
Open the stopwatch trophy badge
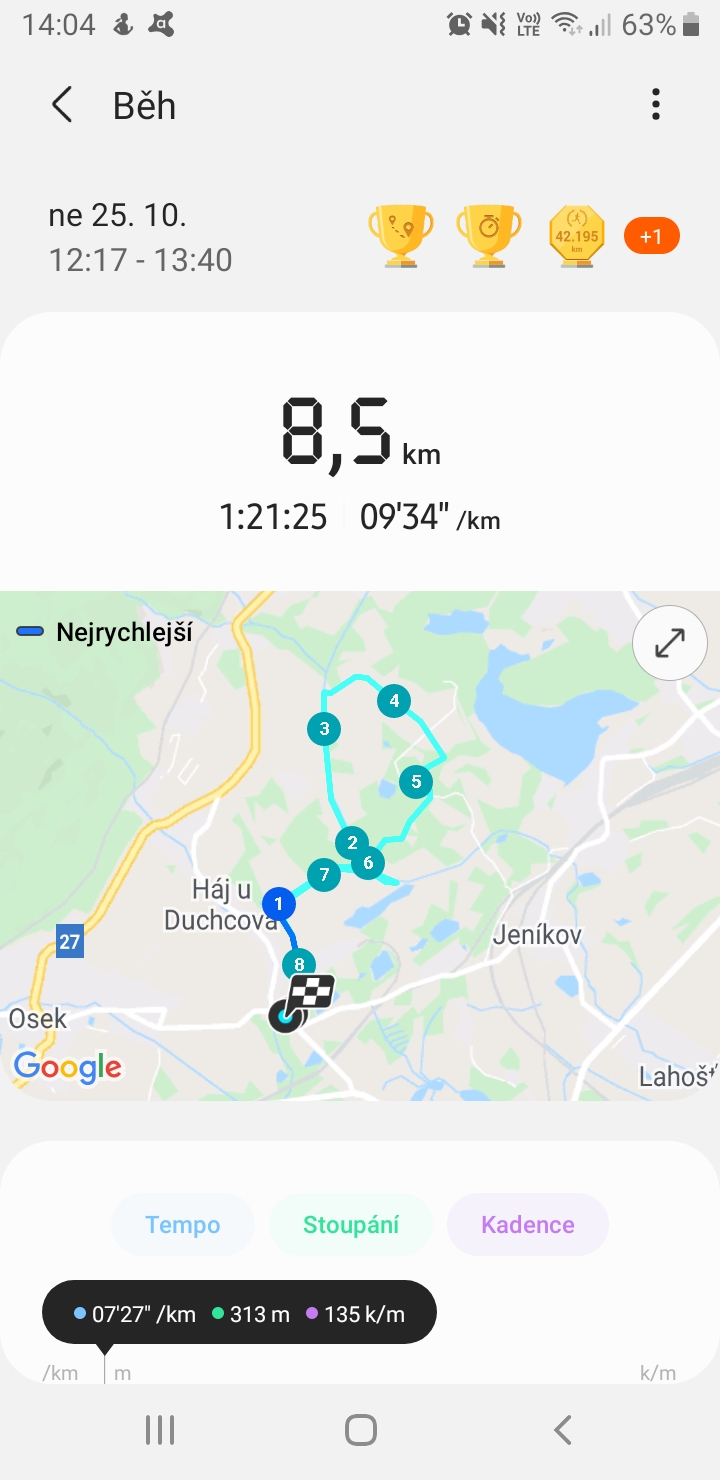click(x=488, y=237)
